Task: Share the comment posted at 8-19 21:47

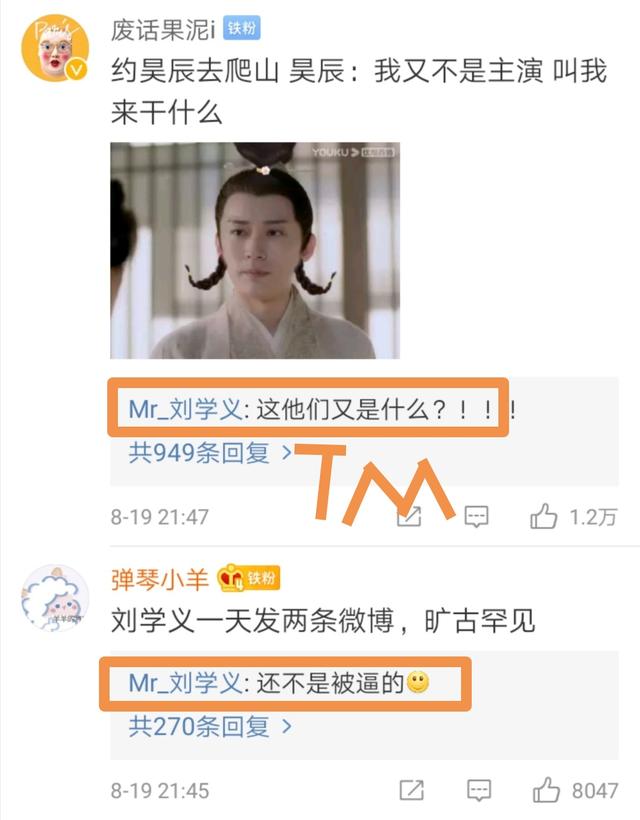Action: point(409,517)
